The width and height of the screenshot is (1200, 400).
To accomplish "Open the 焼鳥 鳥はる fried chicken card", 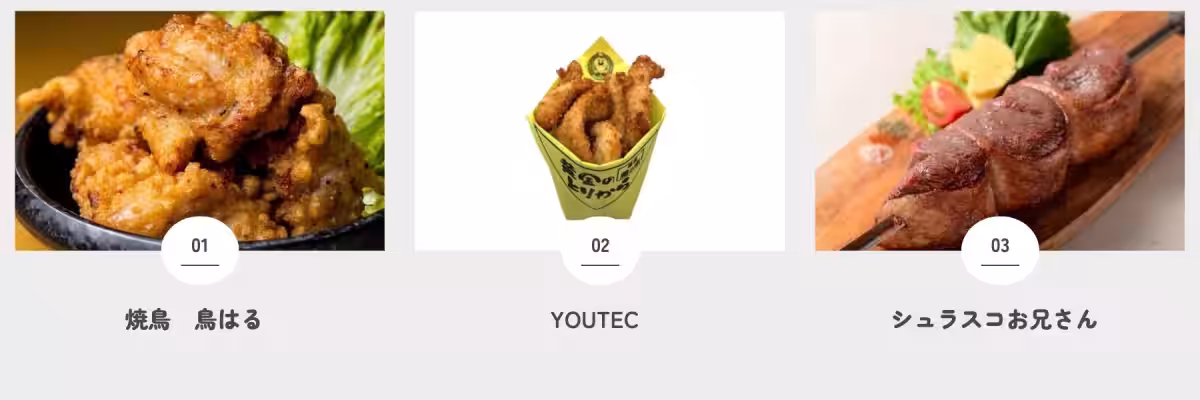I will coord(200,130).
